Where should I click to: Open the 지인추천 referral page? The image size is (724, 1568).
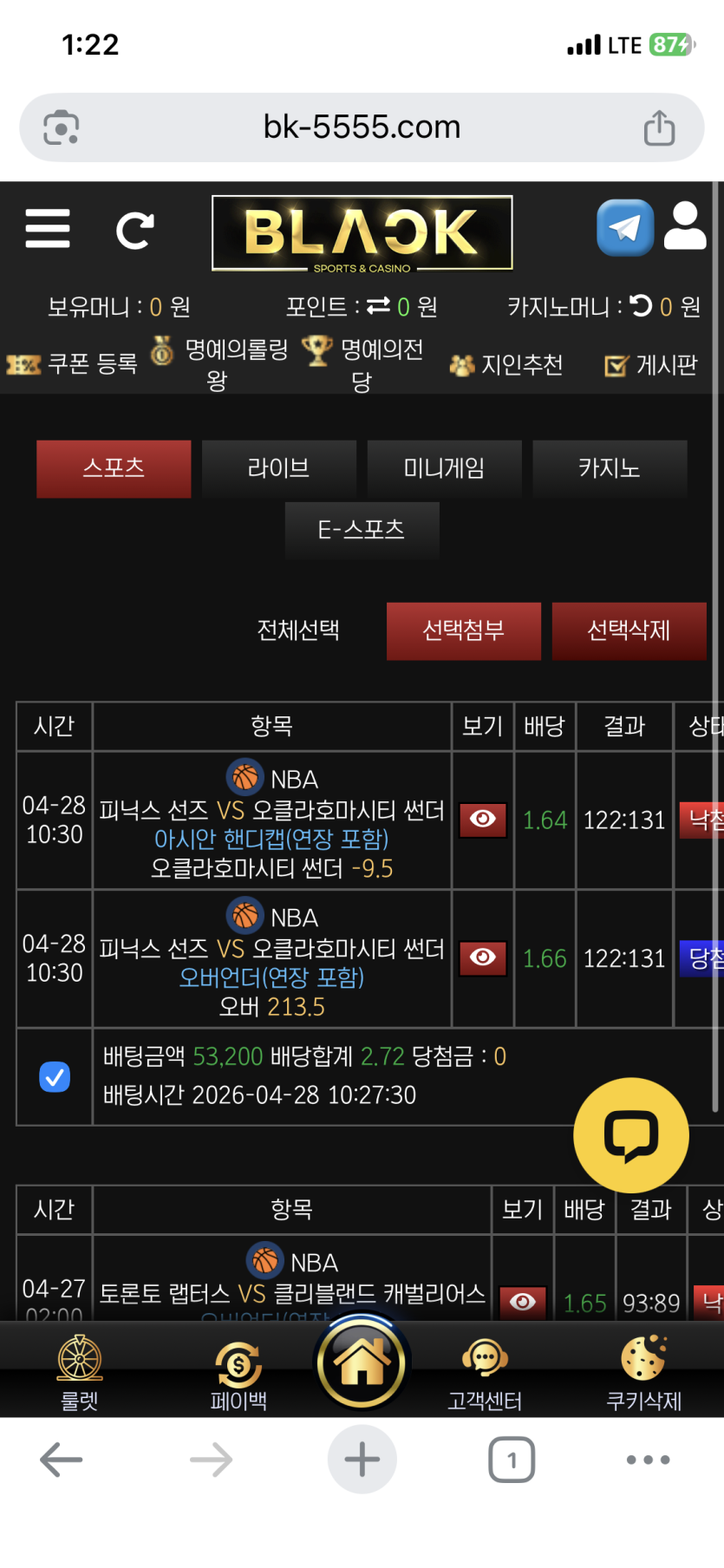[506, 365]
